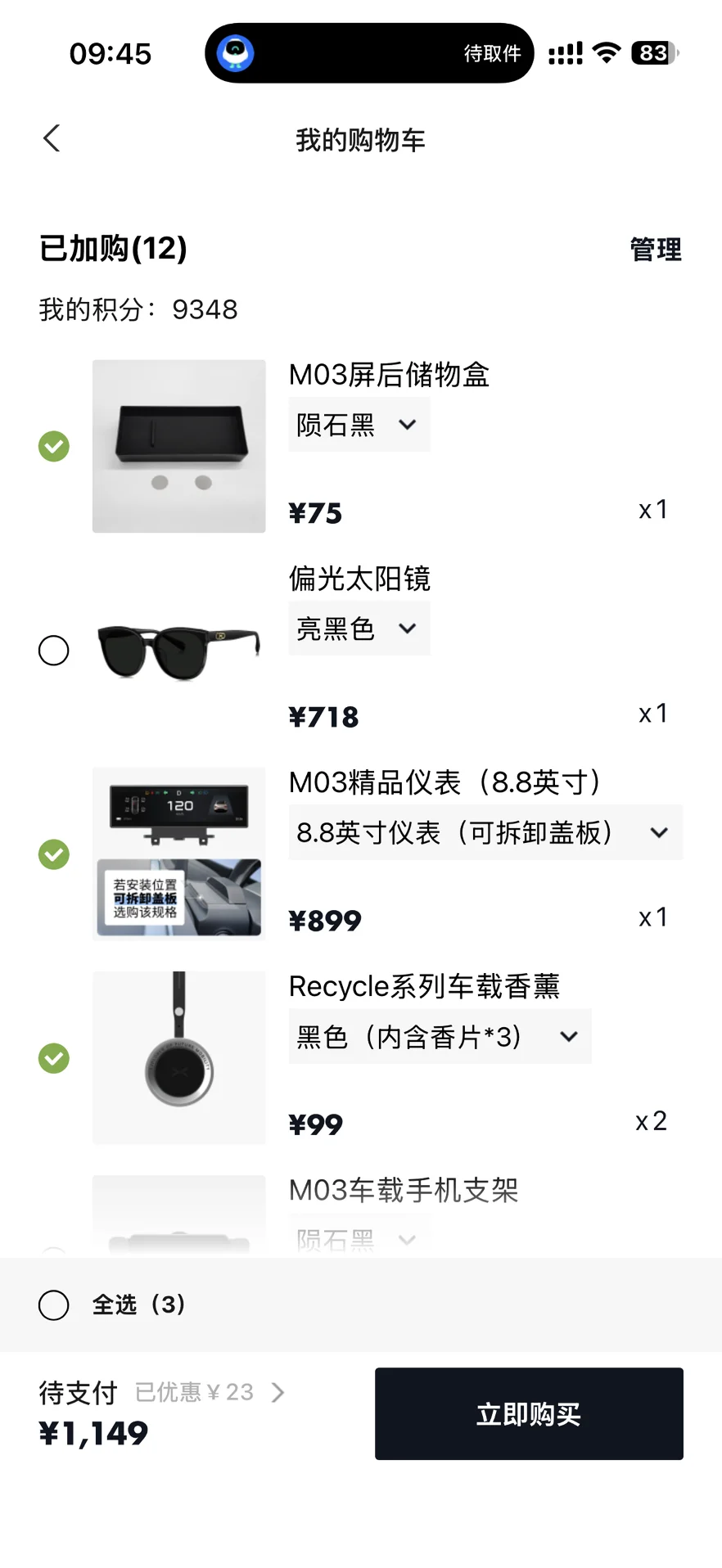
Task: Change the 亮黑色 sunglasses color option
Action: click(x=359, y=629)
